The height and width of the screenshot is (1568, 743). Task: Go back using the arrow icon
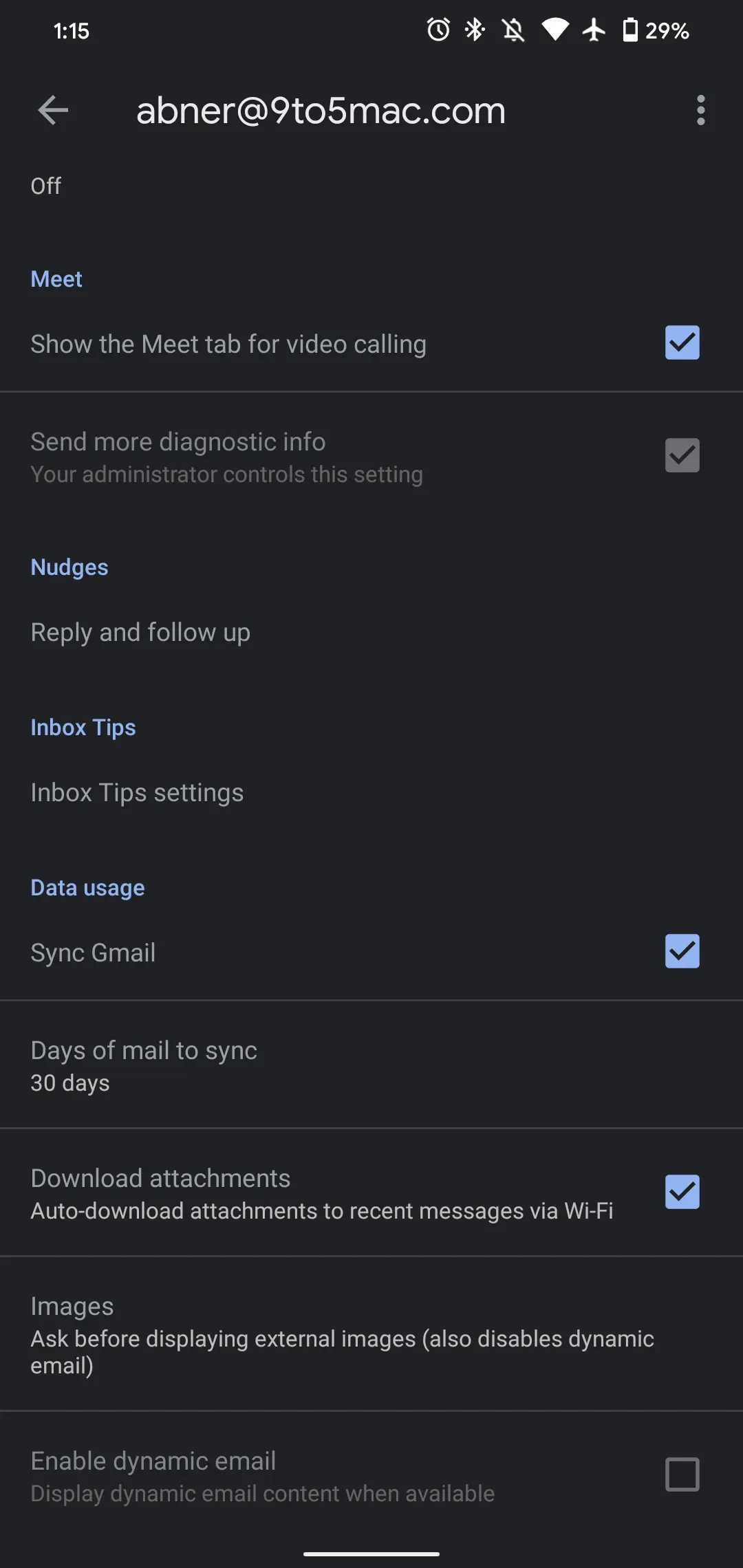point(53,110)
